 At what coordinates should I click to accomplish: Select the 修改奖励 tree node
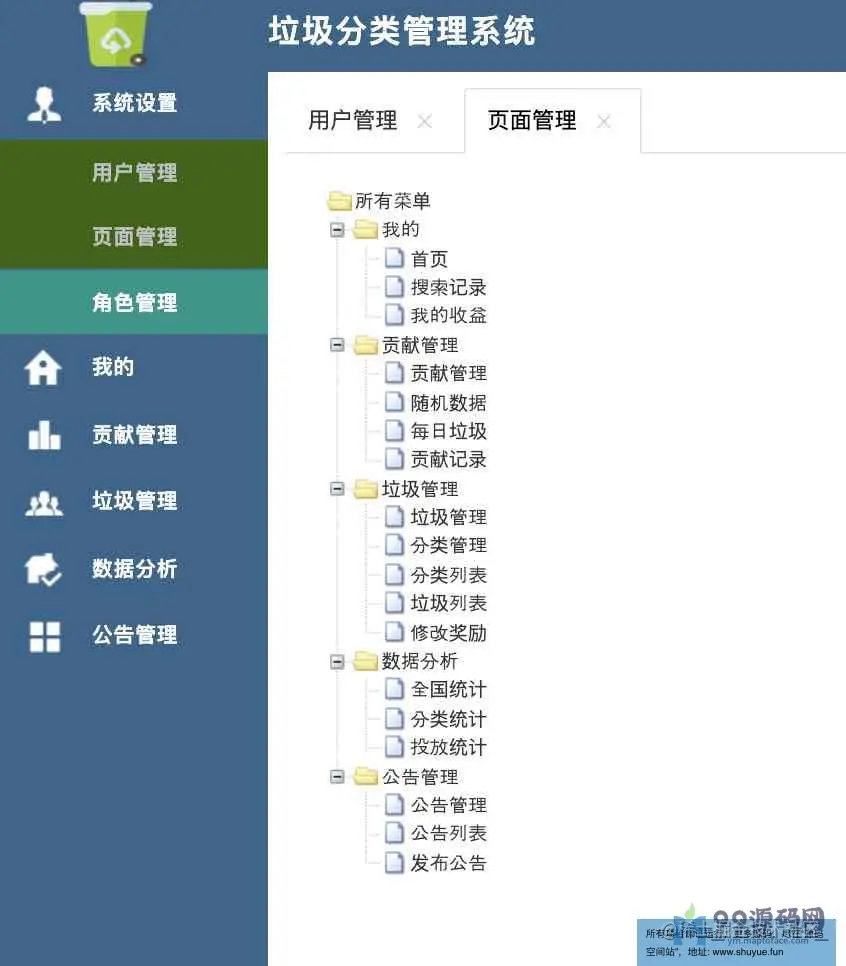[x=449, y=632]
